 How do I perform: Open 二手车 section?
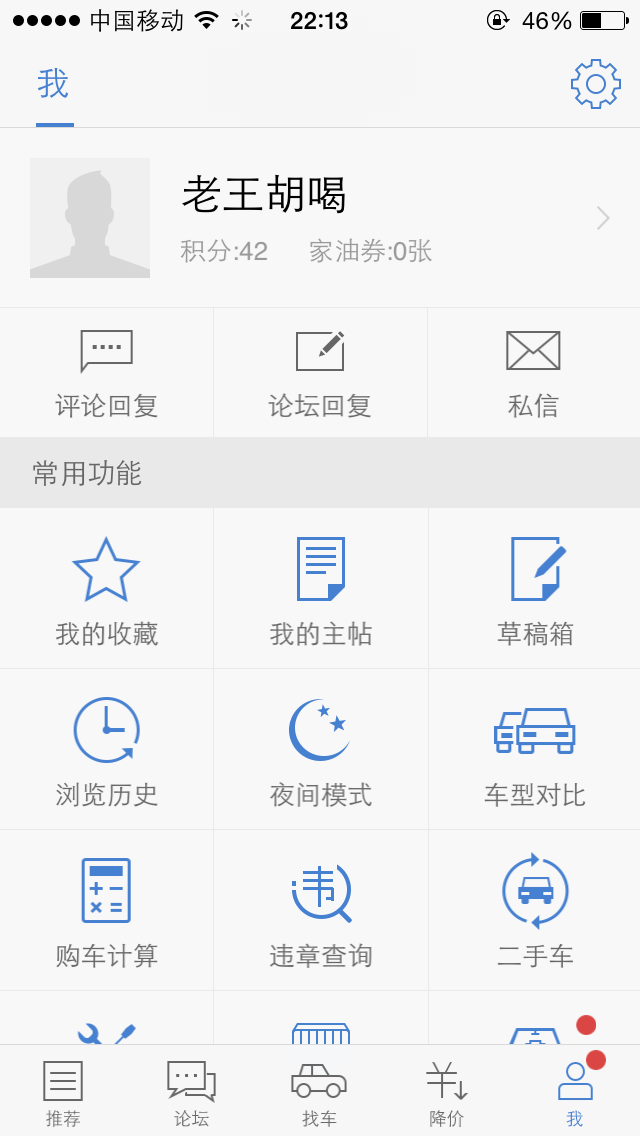(x=535, y=910)
